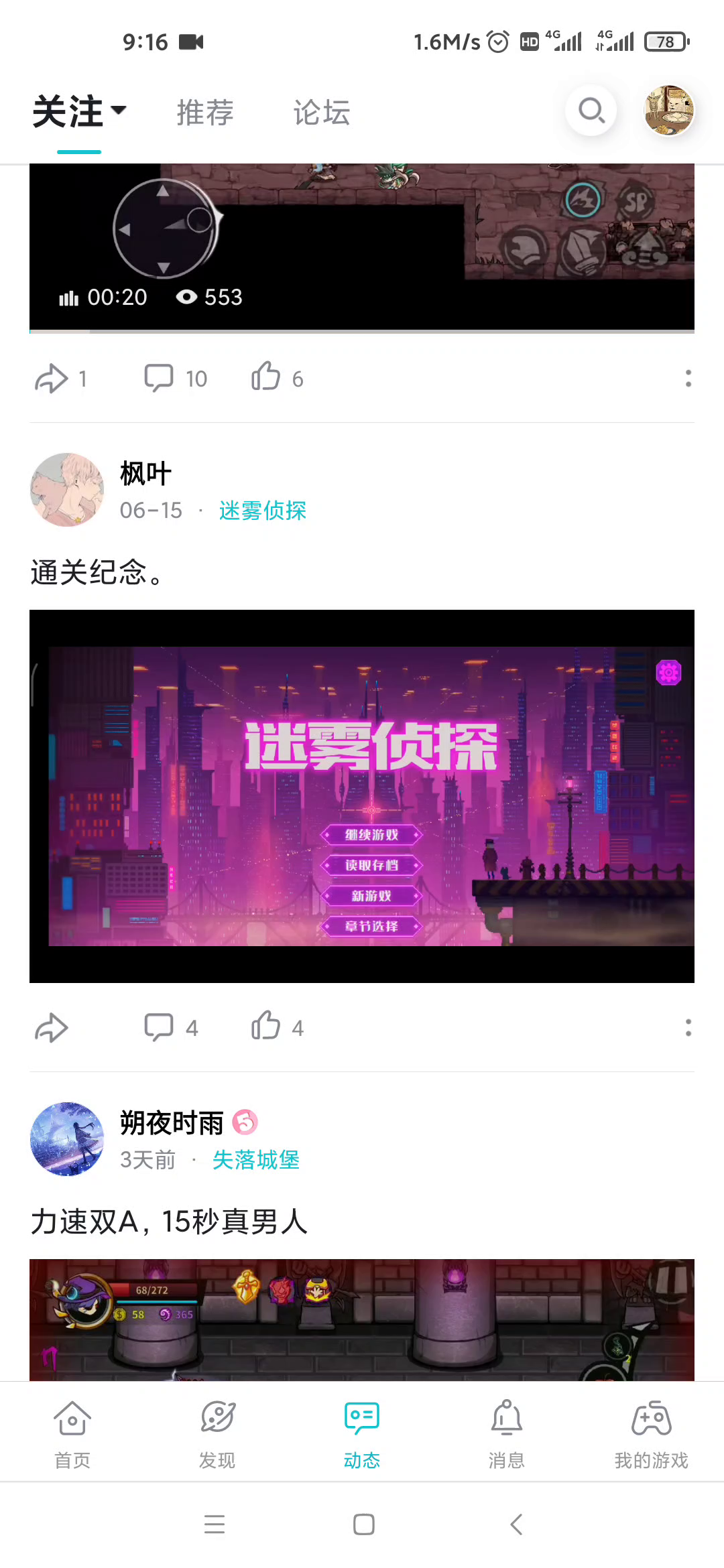Screen dimensions: 724x1568
Task: Open more options on the video post
Action: click(688, 379)
